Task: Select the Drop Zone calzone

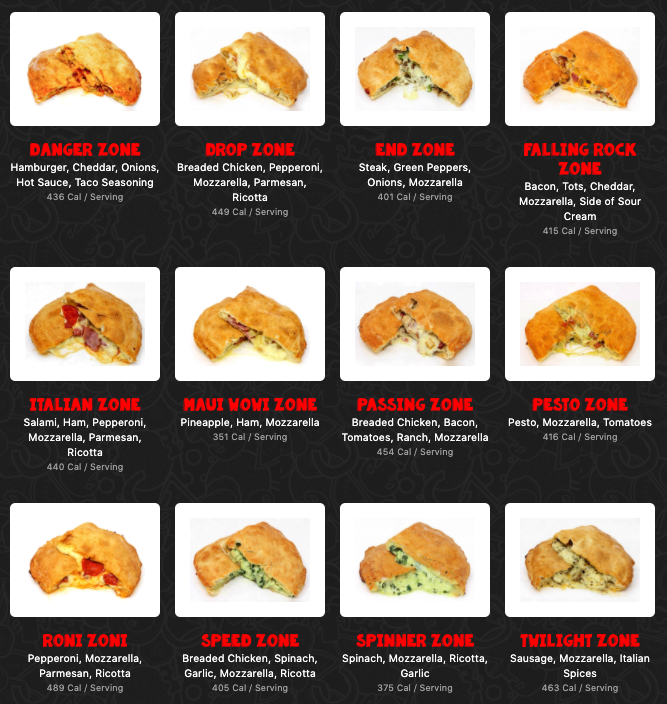Action: click(250, 69)
